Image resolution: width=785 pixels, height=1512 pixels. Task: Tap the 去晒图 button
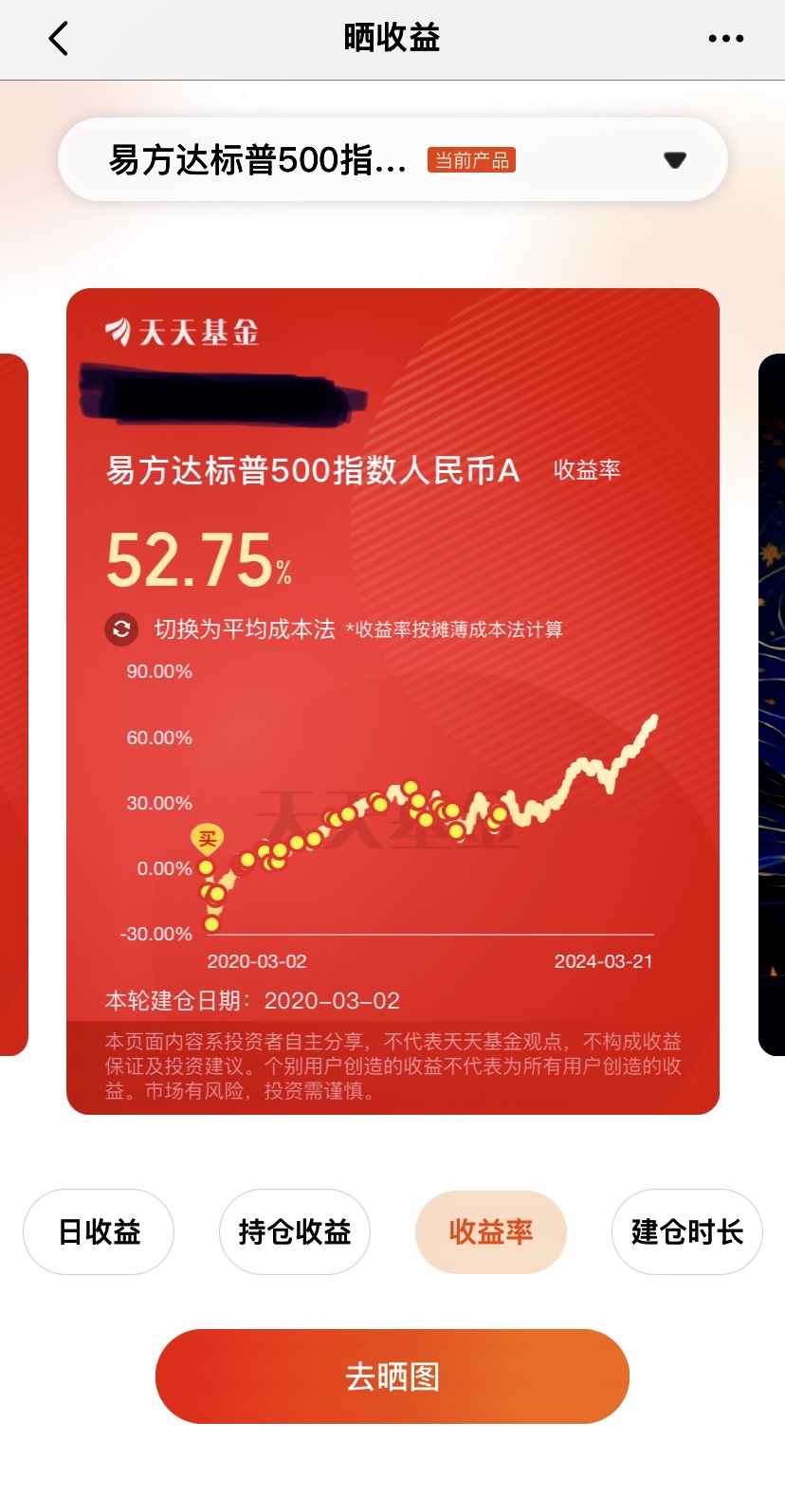coord(392,1375)
